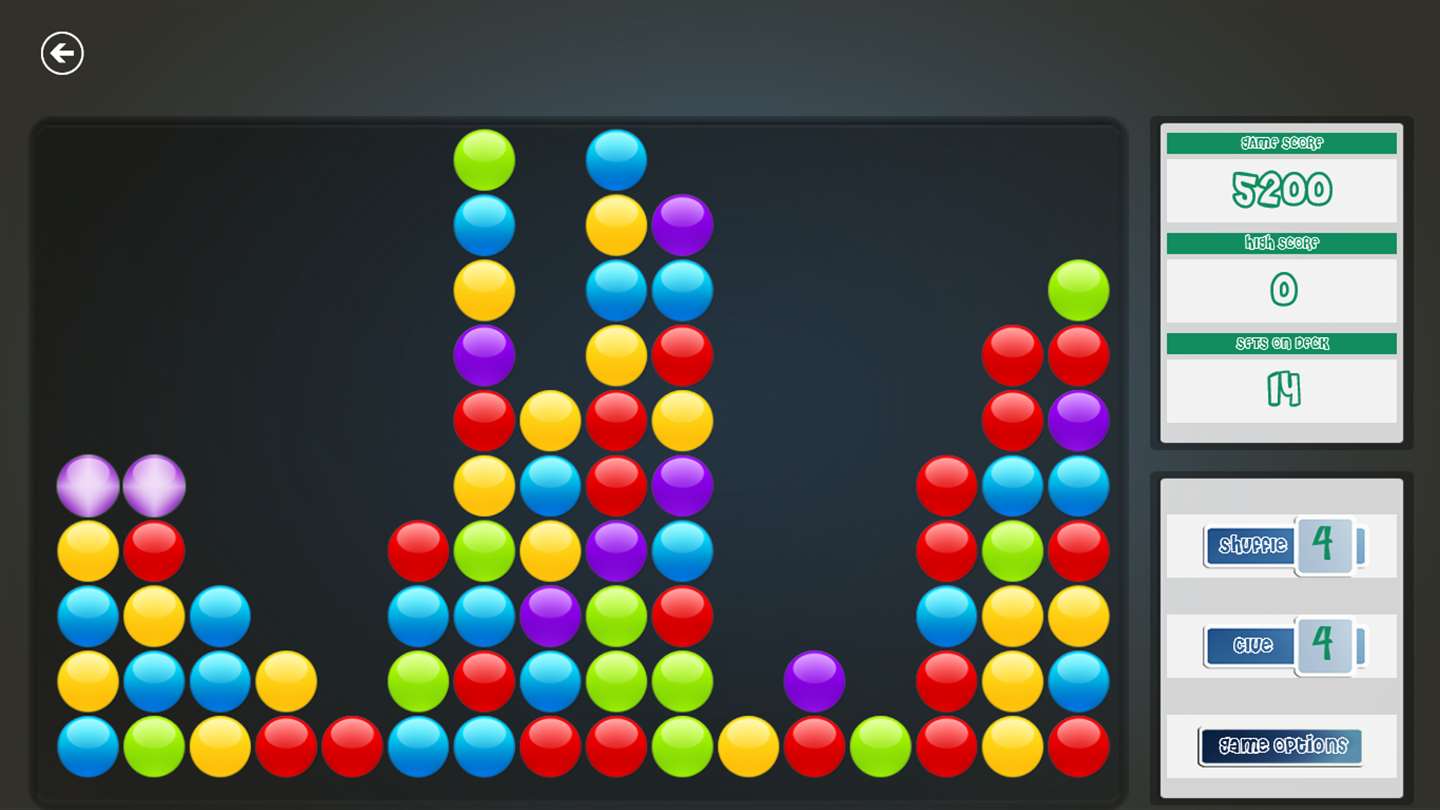Tap the green ball atop the rightmost column

(1078, 290)
